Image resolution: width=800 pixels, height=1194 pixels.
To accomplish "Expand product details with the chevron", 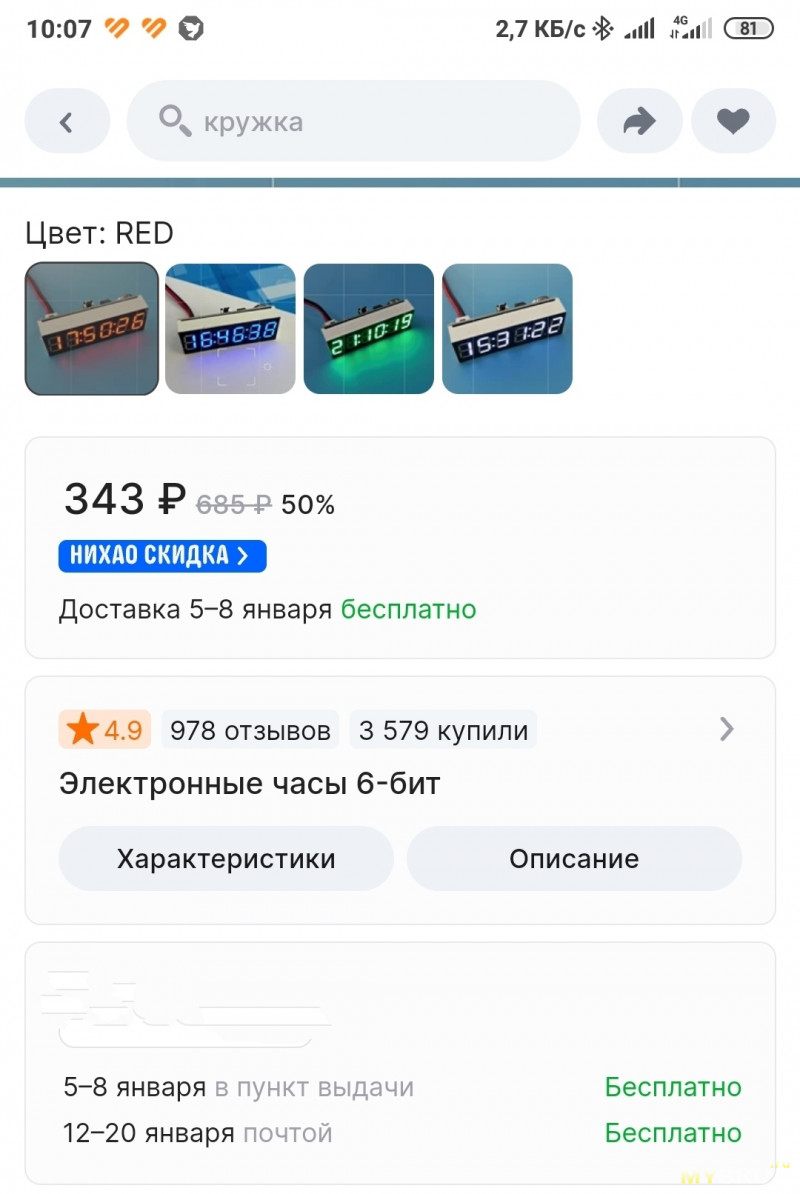I will [x=727, y=730].
